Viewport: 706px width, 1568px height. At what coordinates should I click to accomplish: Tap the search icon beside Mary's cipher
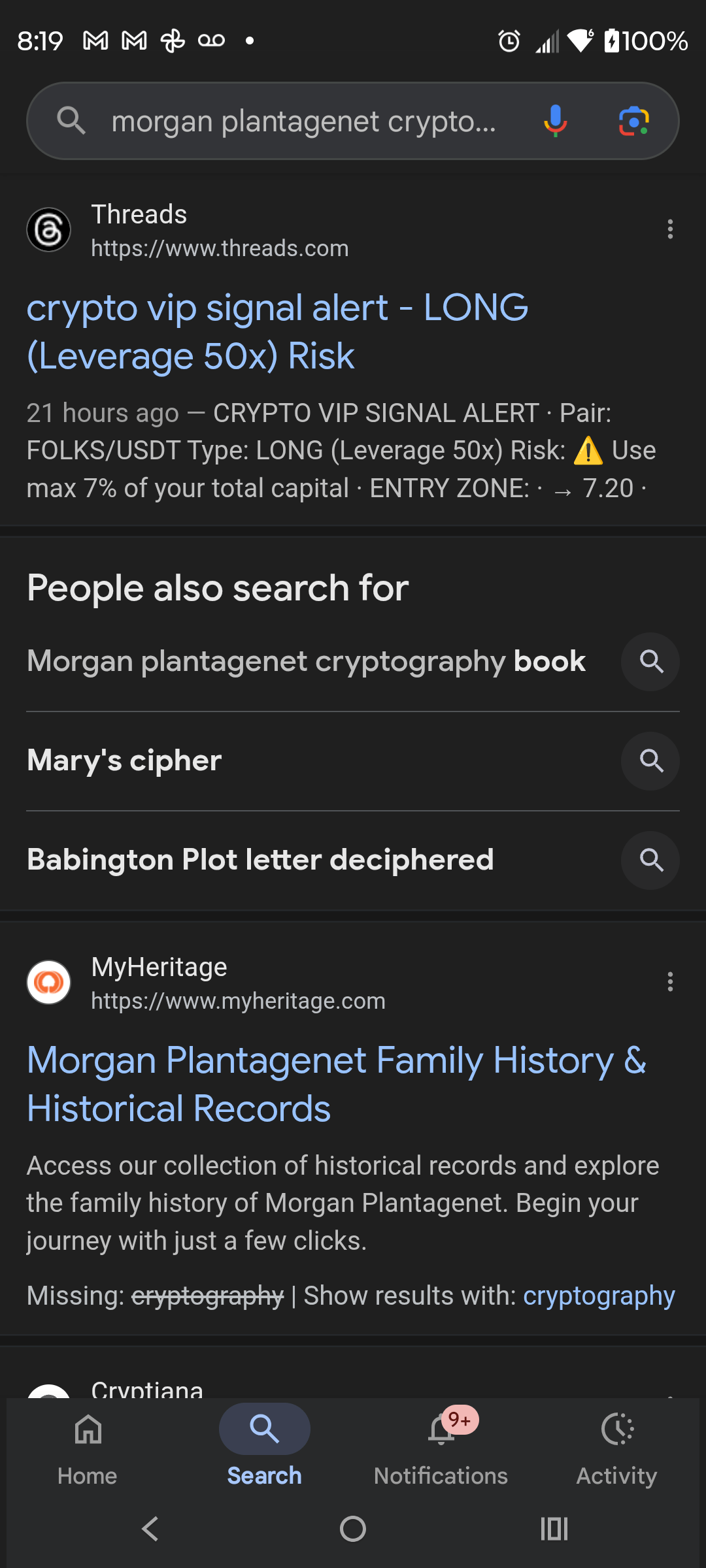coord(650,761)
